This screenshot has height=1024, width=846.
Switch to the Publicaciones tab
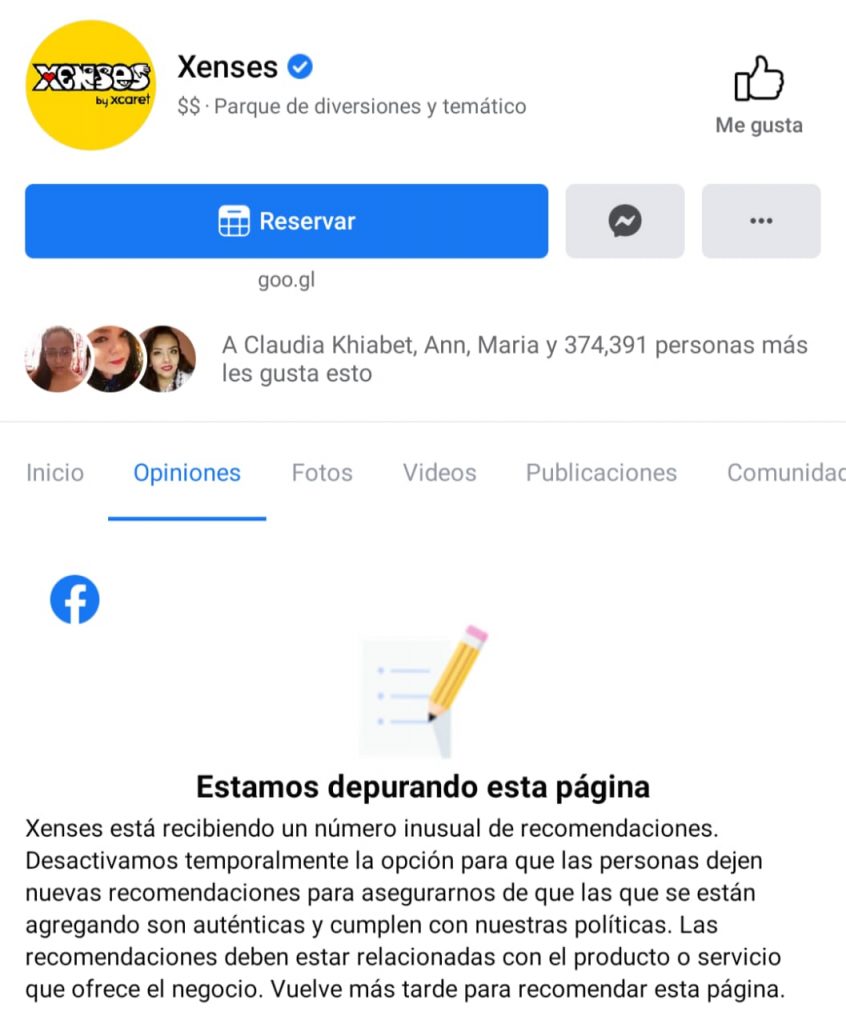click(x=601, y=473)
